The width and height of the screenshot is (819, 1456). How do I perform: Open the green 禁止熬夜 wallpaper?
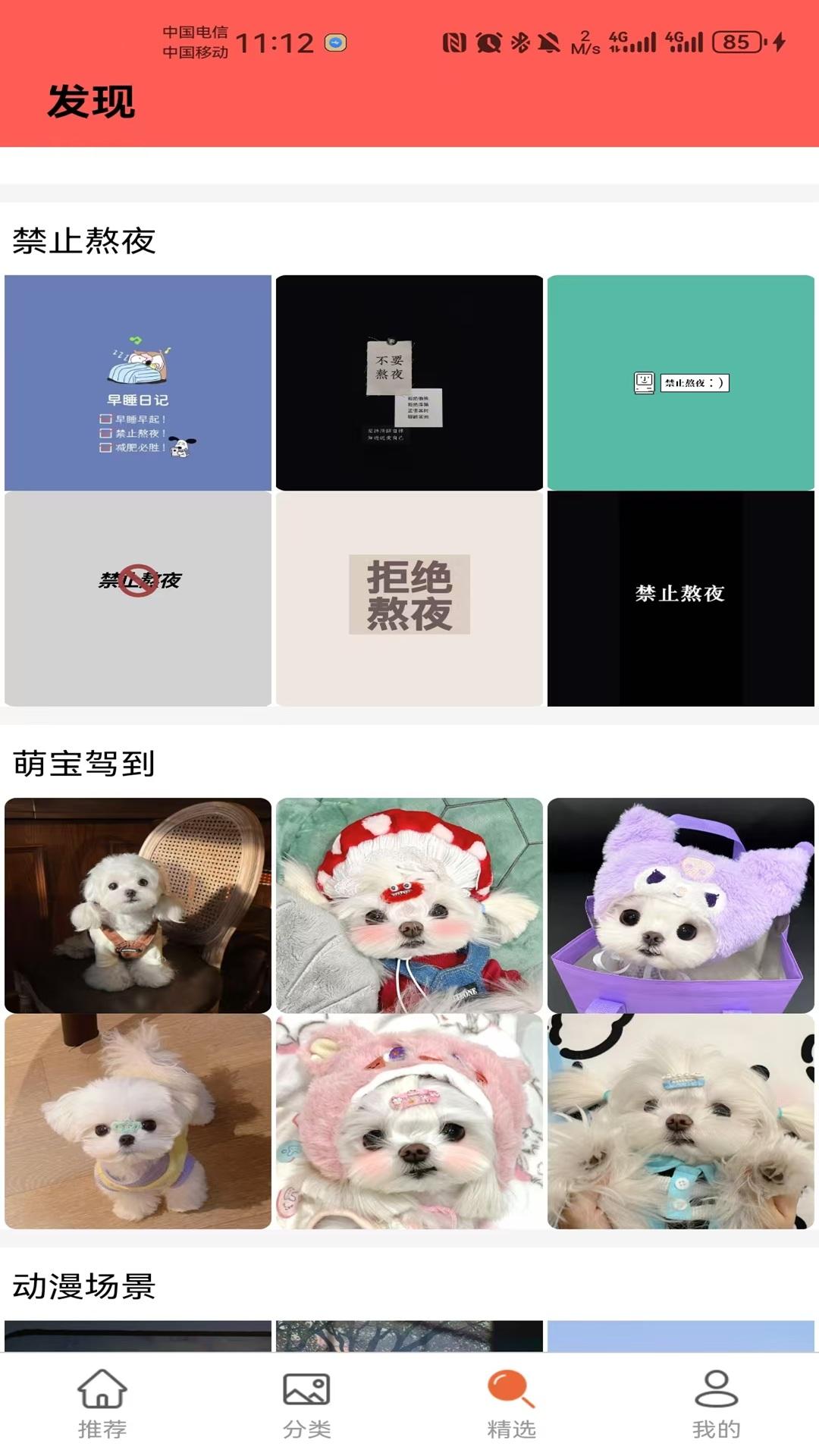681,383
